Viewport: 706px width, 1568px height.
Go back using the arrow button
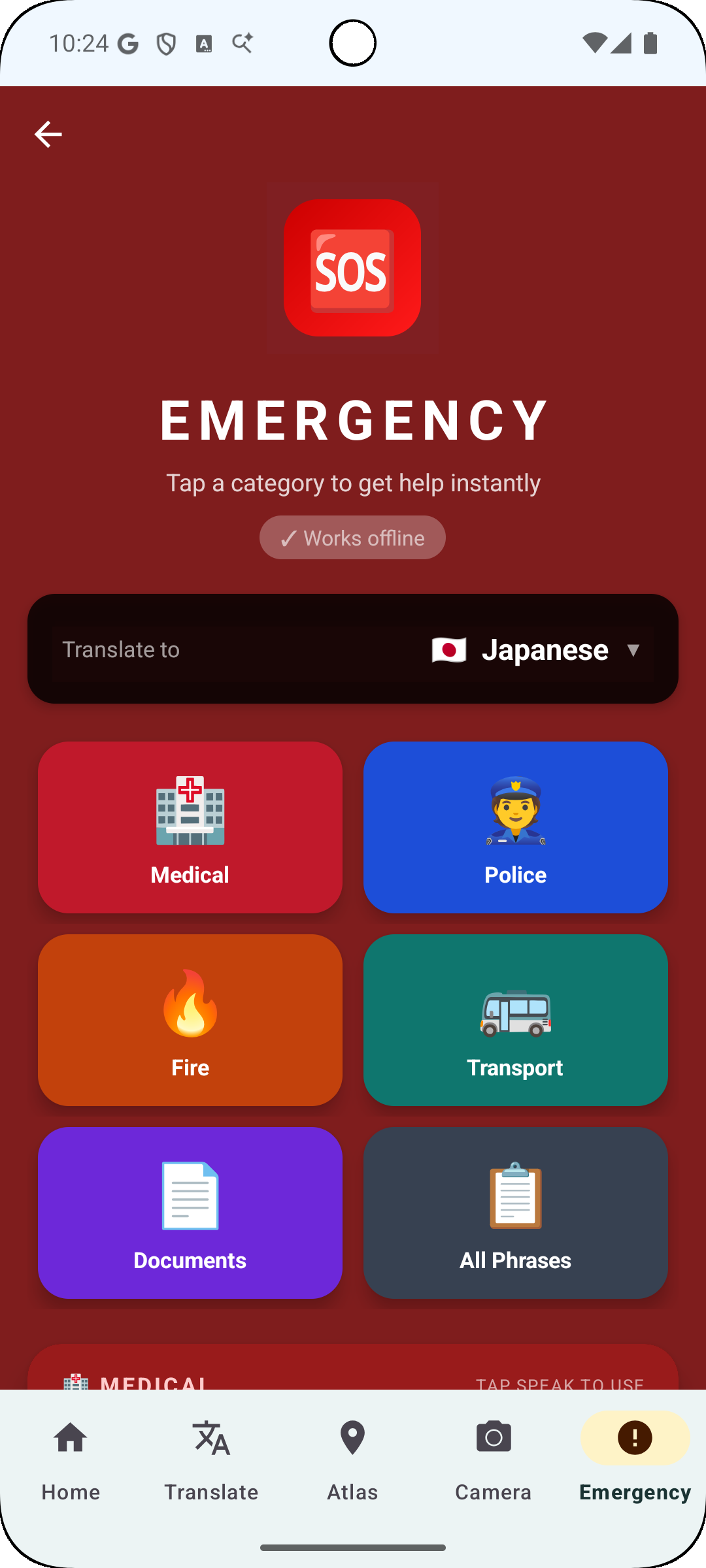tap(48, 134)
